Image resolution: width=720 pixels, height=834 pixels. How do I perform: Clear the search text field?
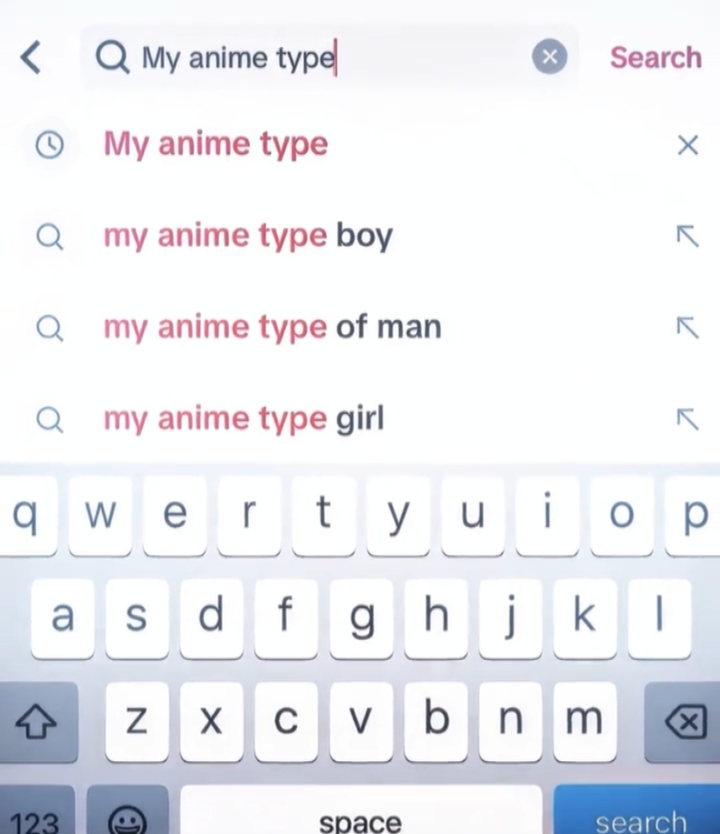pos(548,58)
